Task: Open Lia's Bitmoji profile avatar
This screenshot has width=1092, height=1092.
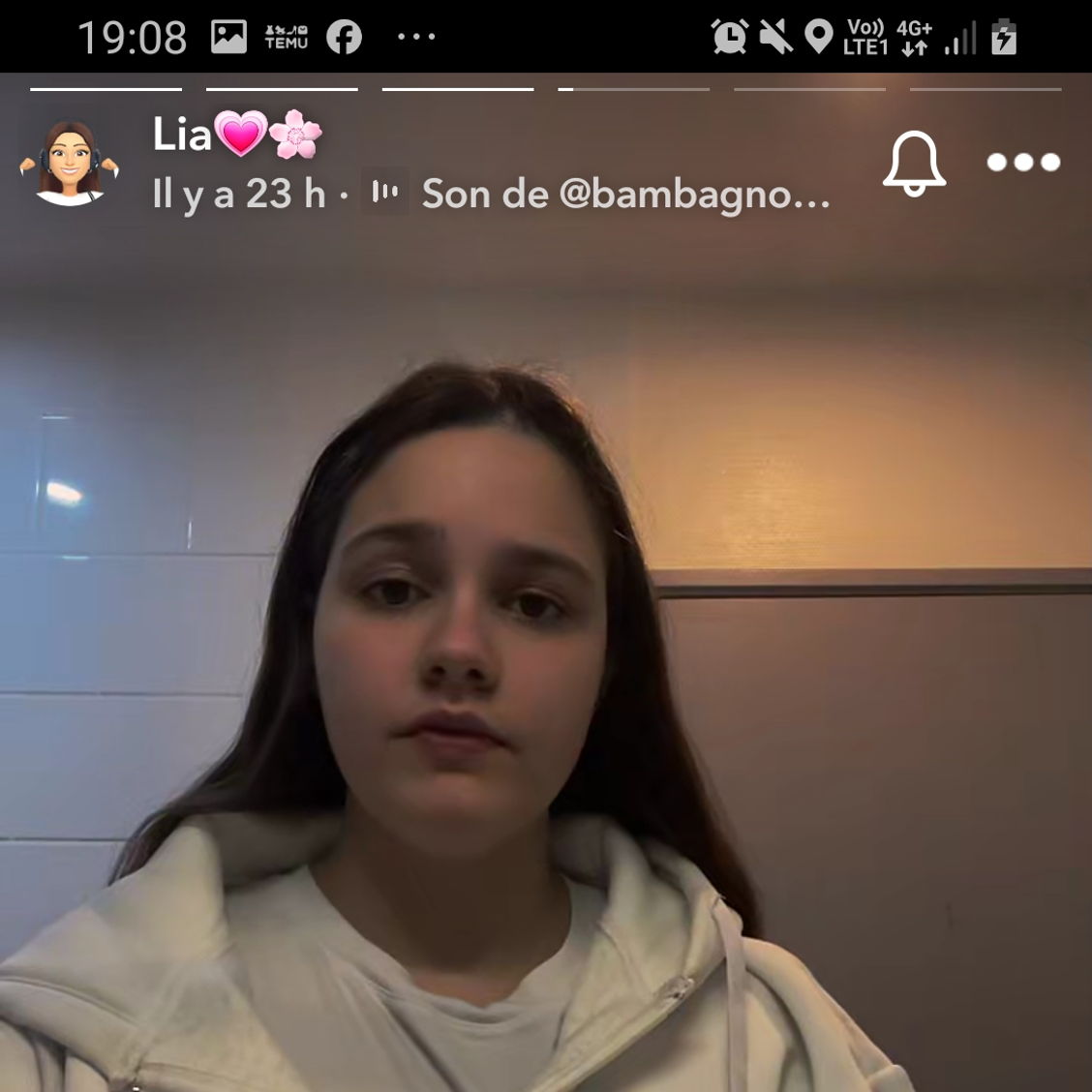Action: tap(70, 163)
